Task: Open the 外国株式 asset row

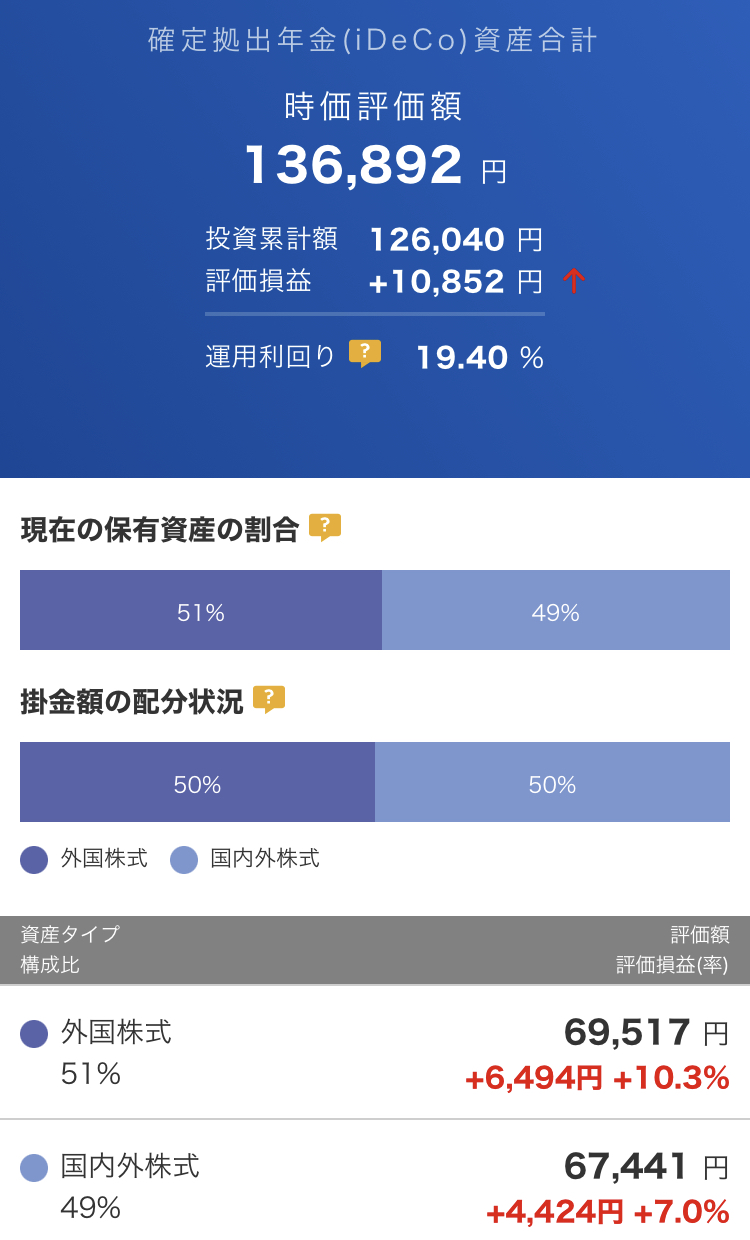Action: (x=375, y=1052)
